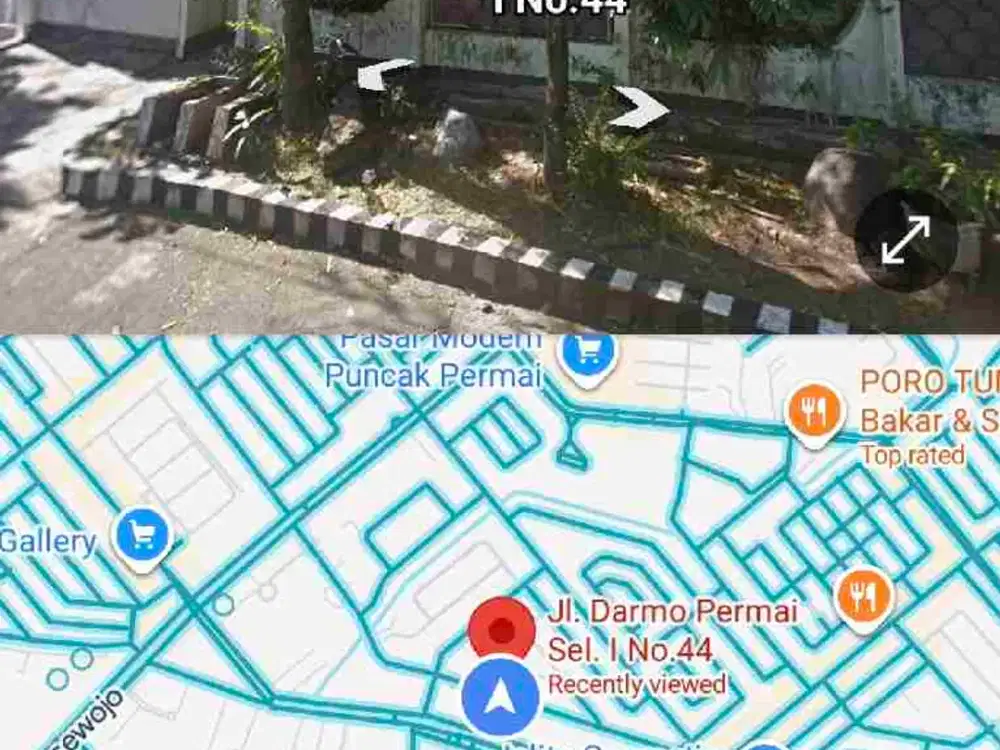Expand Street View to full screen

(906, 241)
